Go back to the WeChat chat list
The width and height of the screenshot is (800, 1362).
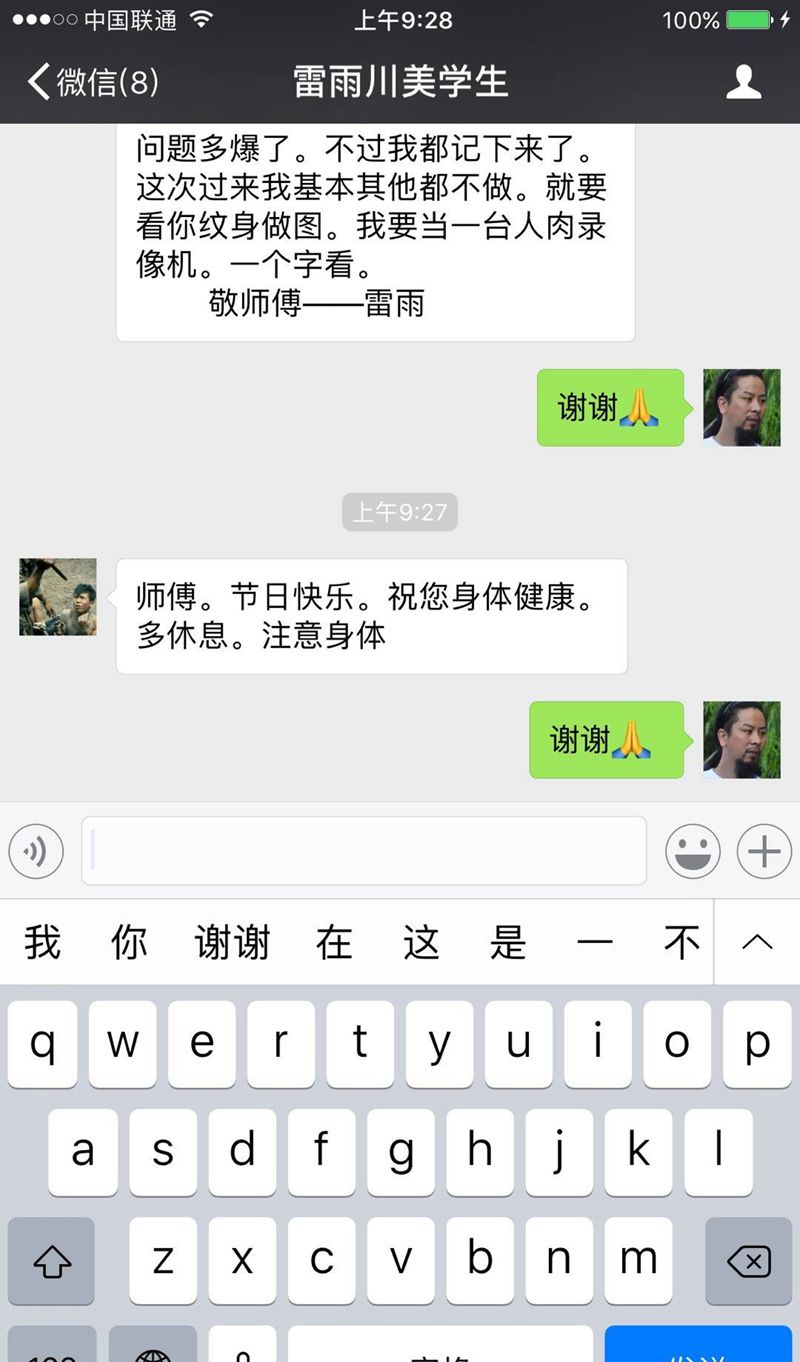92,82
